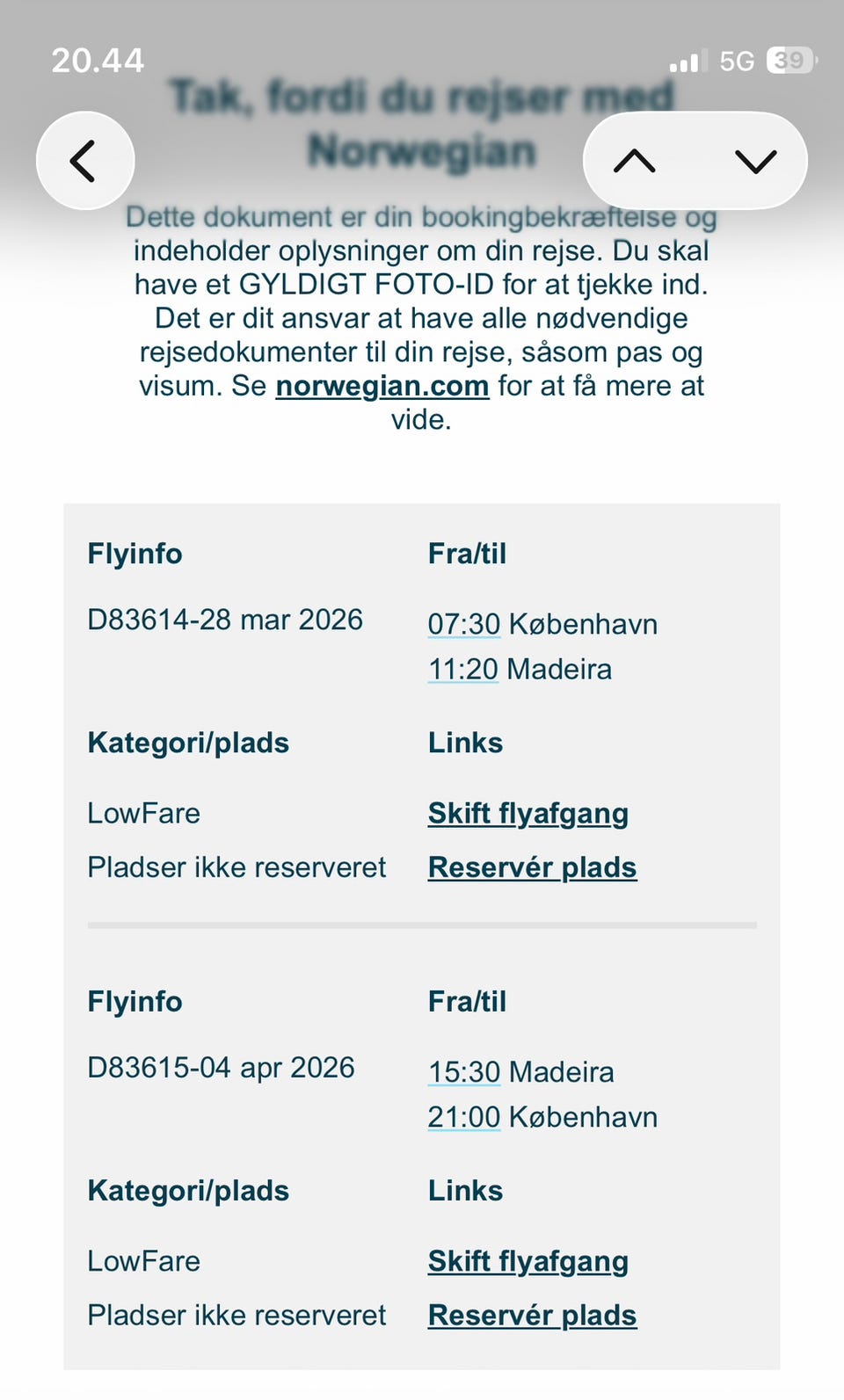Open Skift flyafgang for flight D83615

pos(527,1261)
